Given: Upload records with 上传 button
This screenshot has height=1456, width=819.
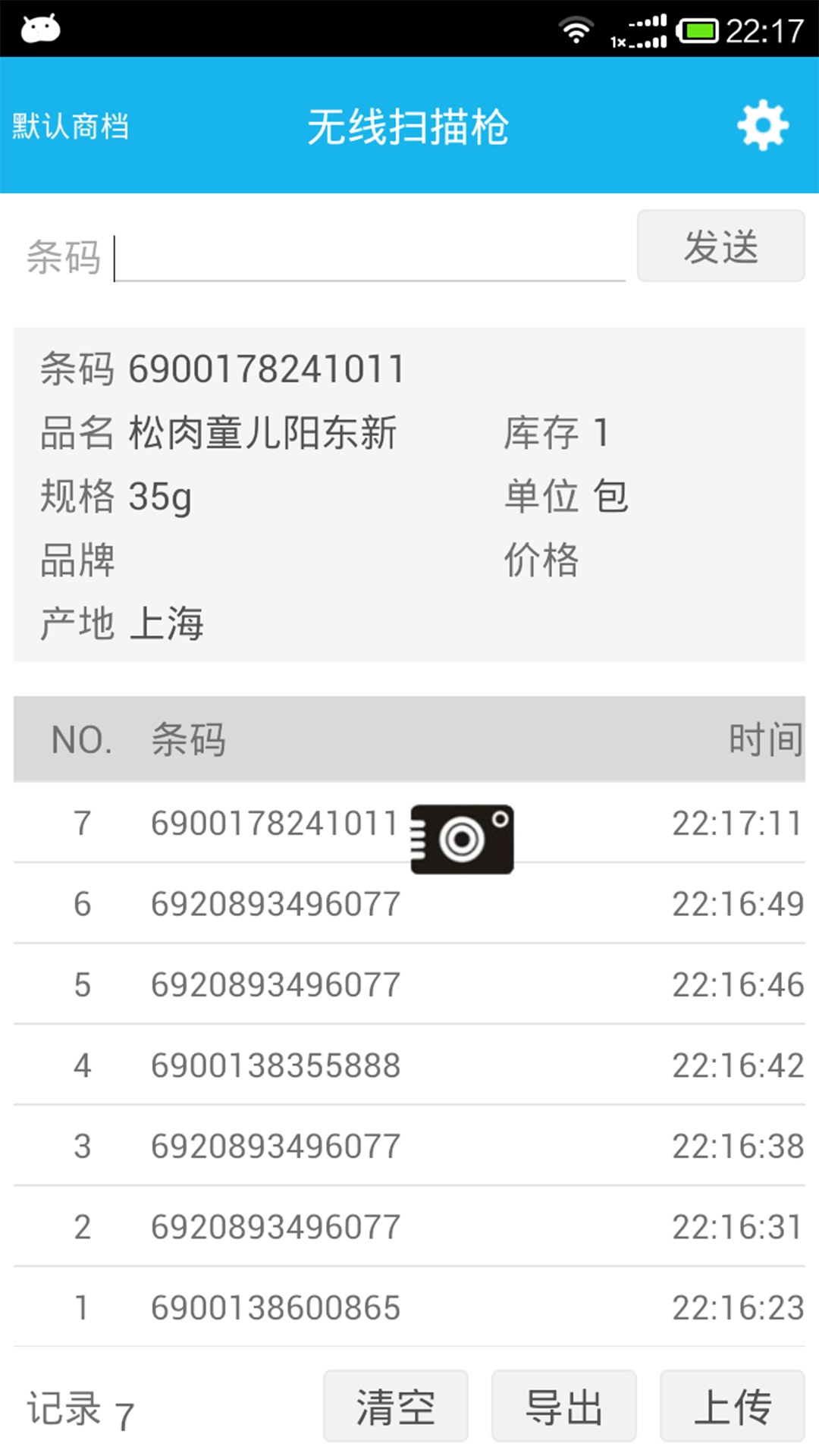Looking at the screenshot, I should [x=732, y=1407].
